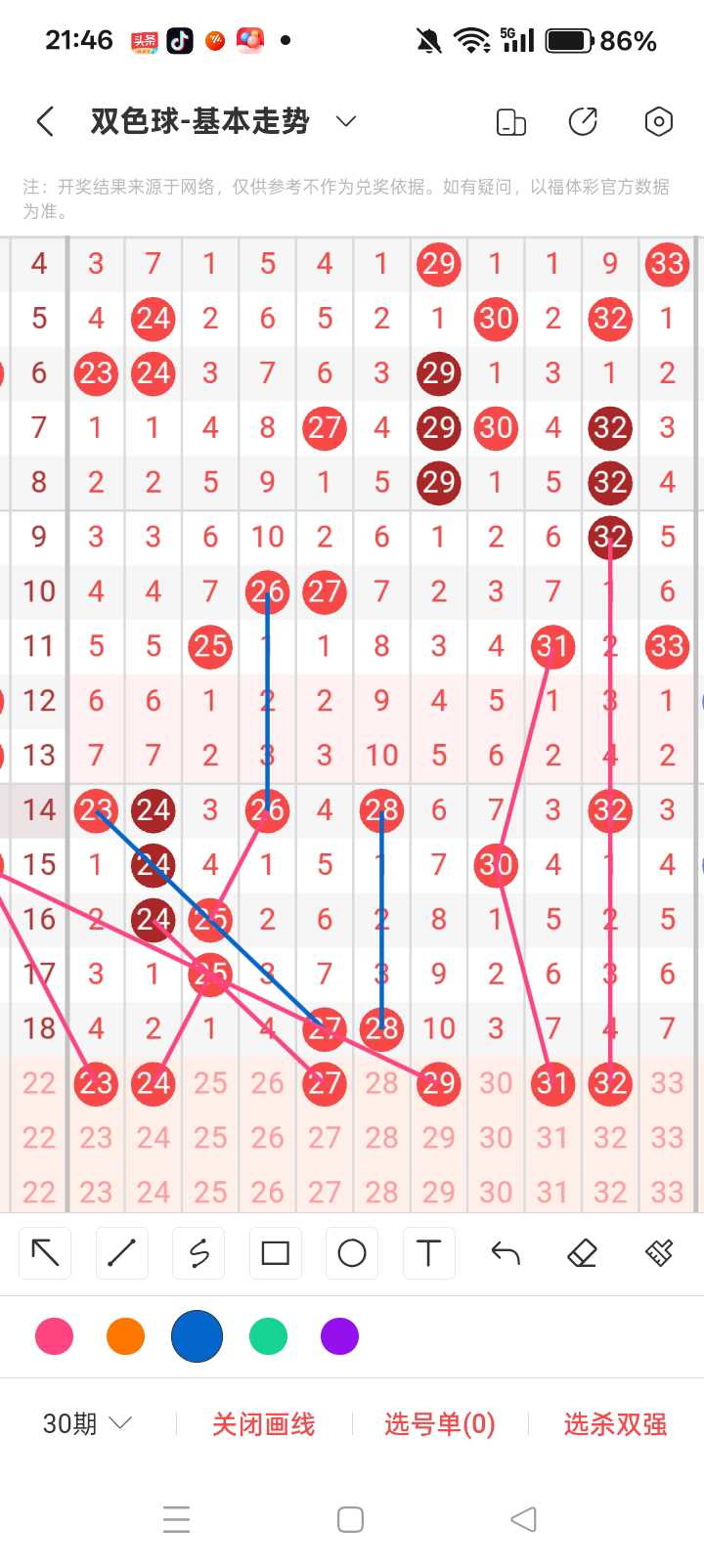Choose the green drawing color
Screen dimensions: 704x1568
point(268,1335)
